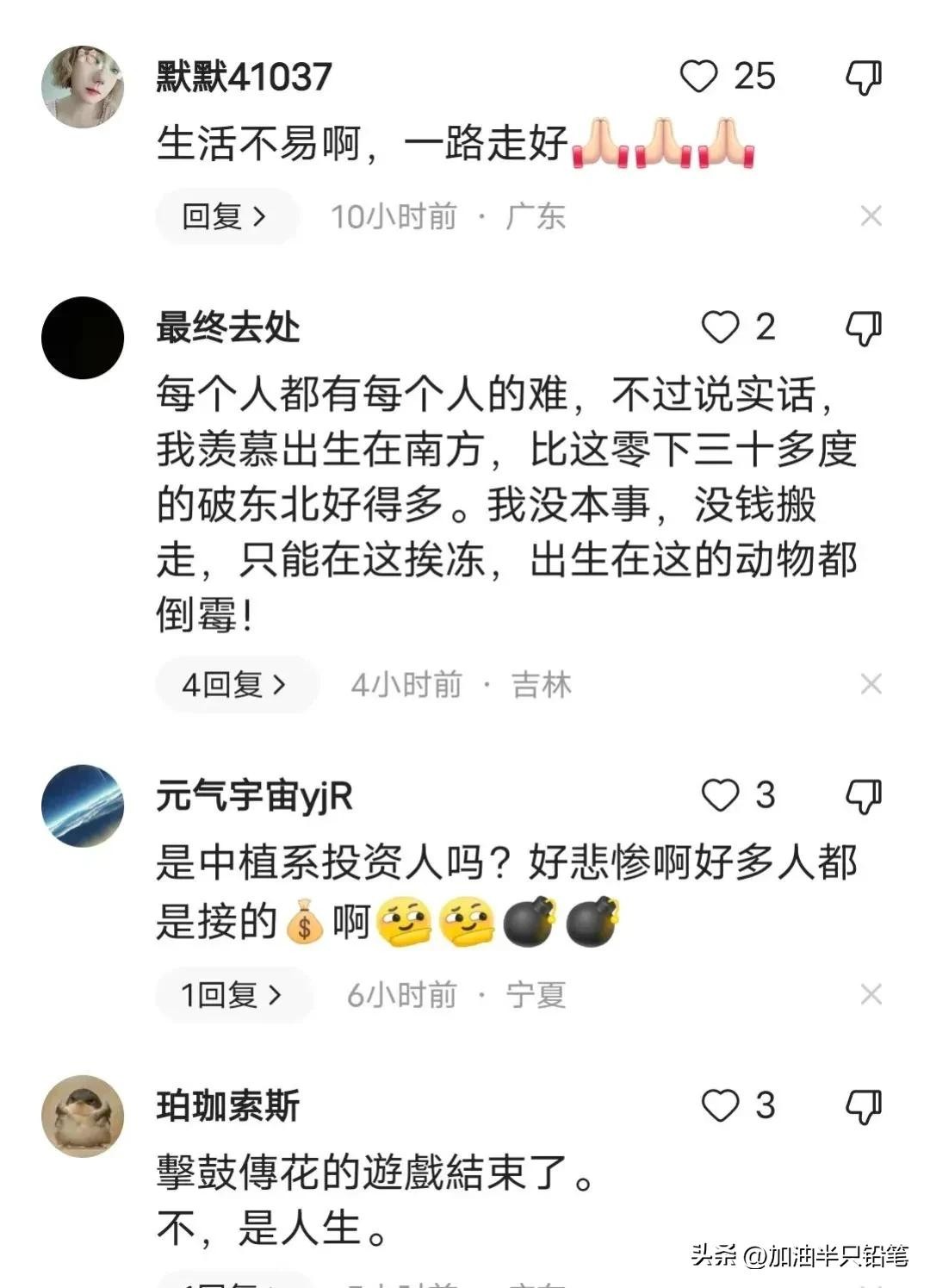930x1288 pixels.
Task: Expand the 4 replies under 最终去处's comment
Action: [235, 685]
